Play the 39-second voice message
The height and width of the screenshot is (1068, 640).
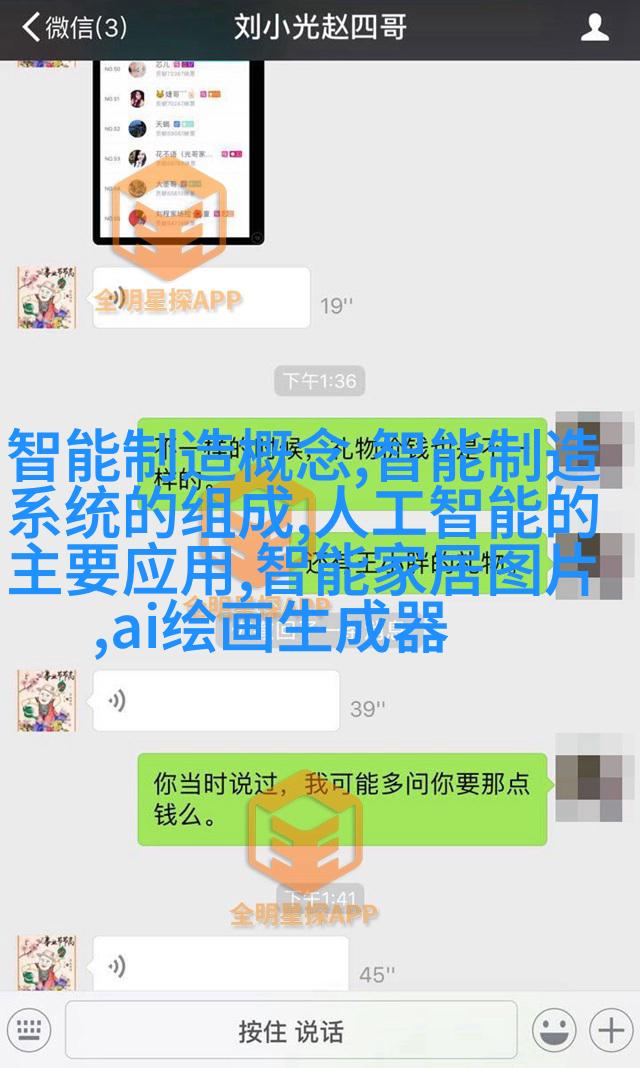(x=215, y=700)
